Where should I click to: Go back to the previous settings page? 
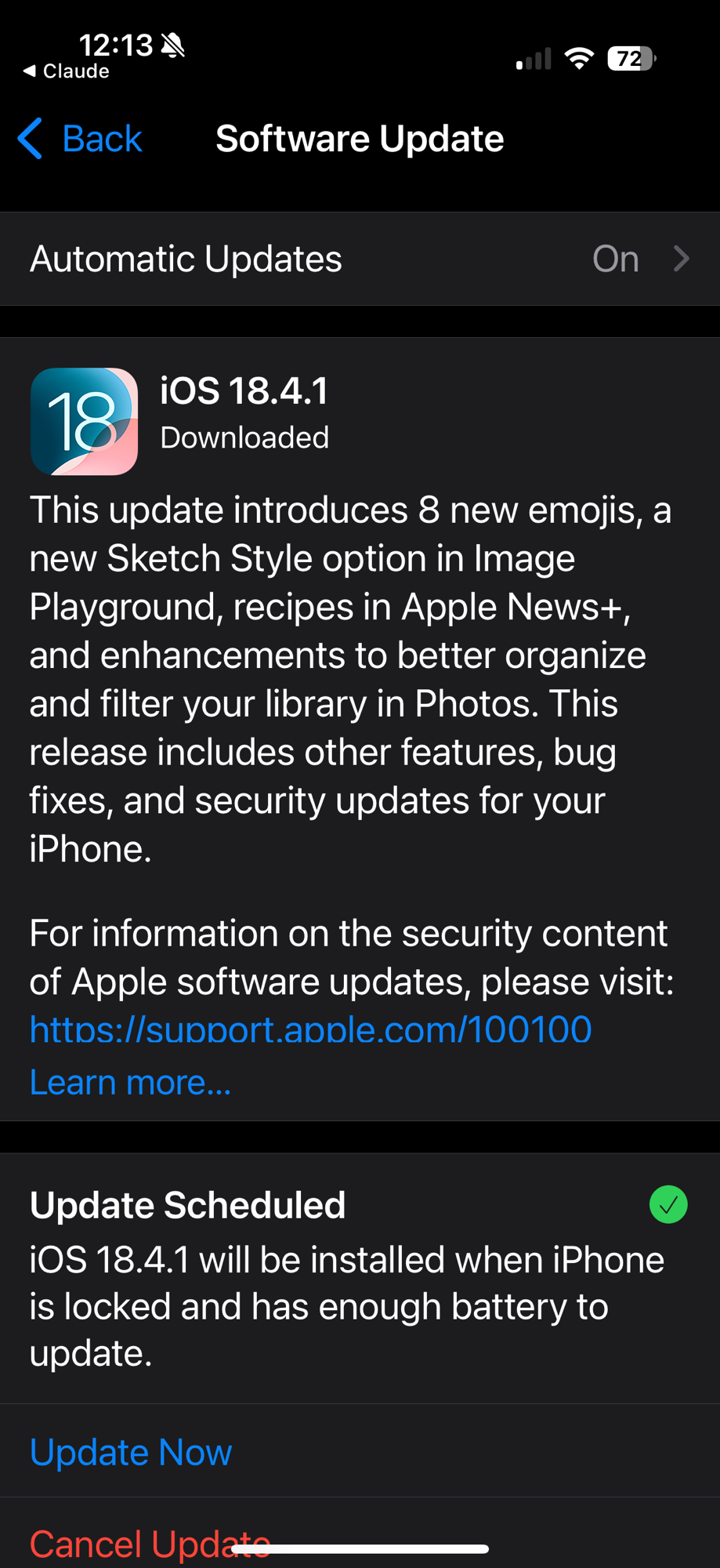pyautogui.click(x=81, y=140)
